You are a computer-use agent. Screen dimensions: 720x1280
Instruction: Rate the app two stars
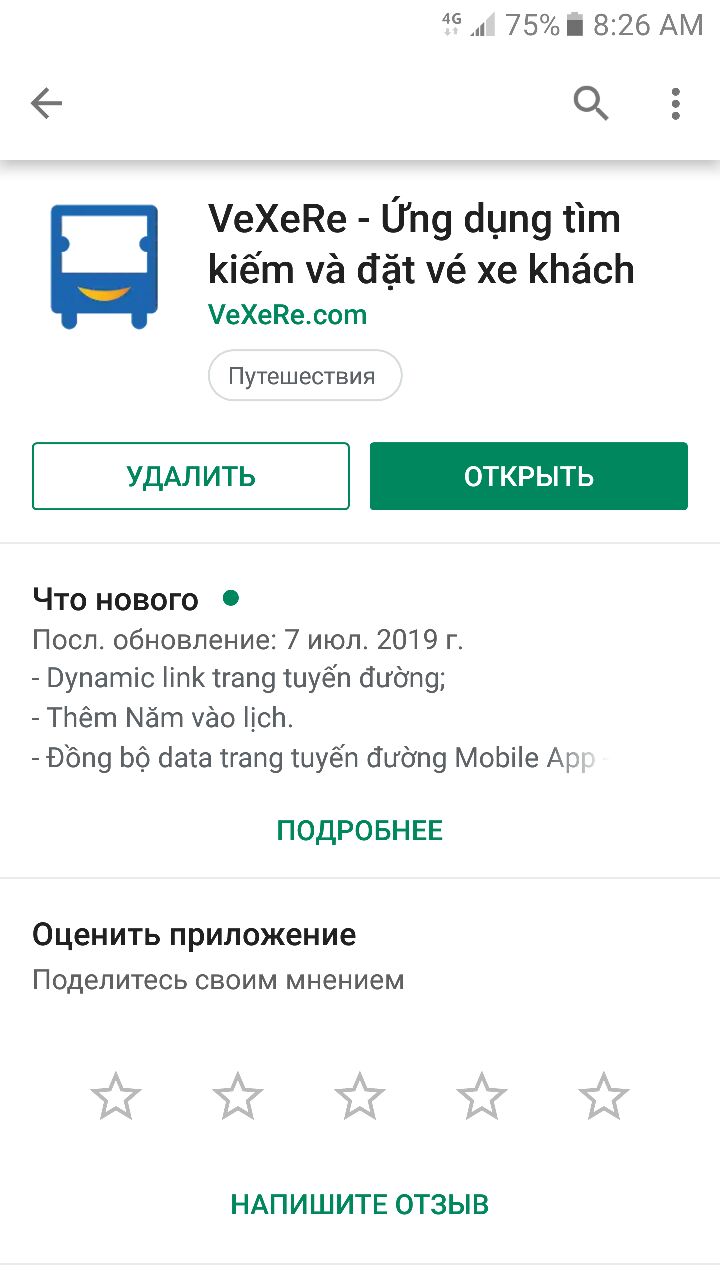(x=238, y=1096)
